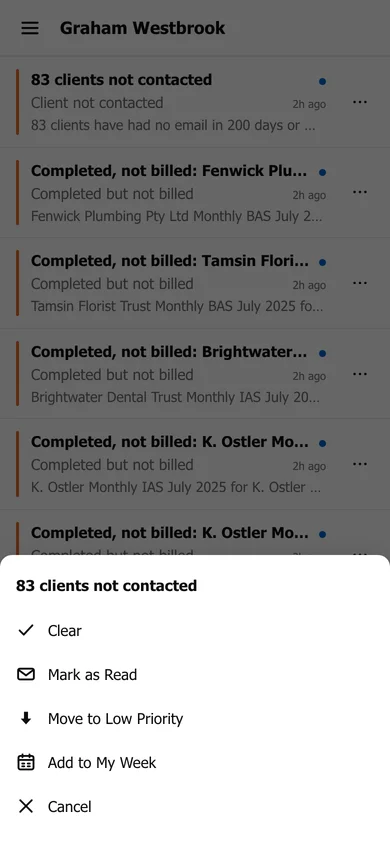Choose Move to Low Priority

click(x=195, y=719)
